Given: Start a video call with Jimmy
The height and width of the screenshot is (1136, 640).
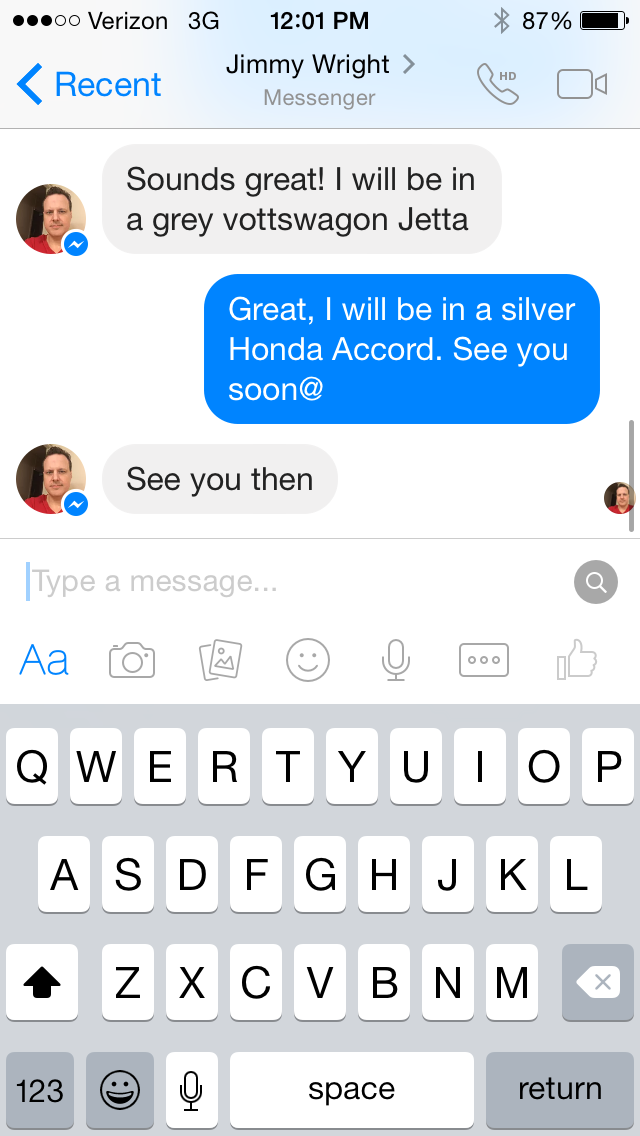Looking at the screenshot, I should (x=582, y=85).
